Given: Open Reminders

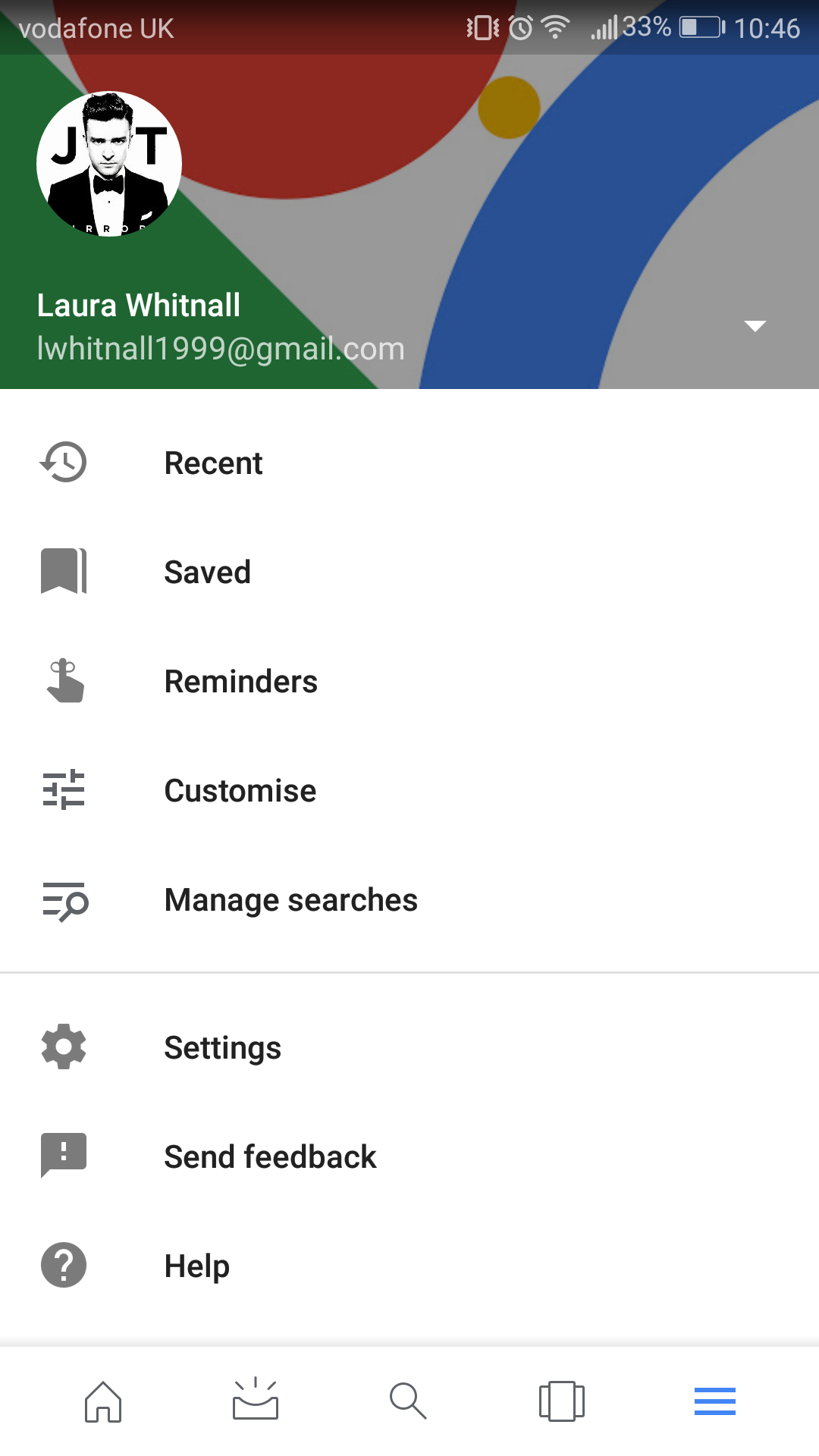Looking at the screenshot, I should [x=240, y=681].
